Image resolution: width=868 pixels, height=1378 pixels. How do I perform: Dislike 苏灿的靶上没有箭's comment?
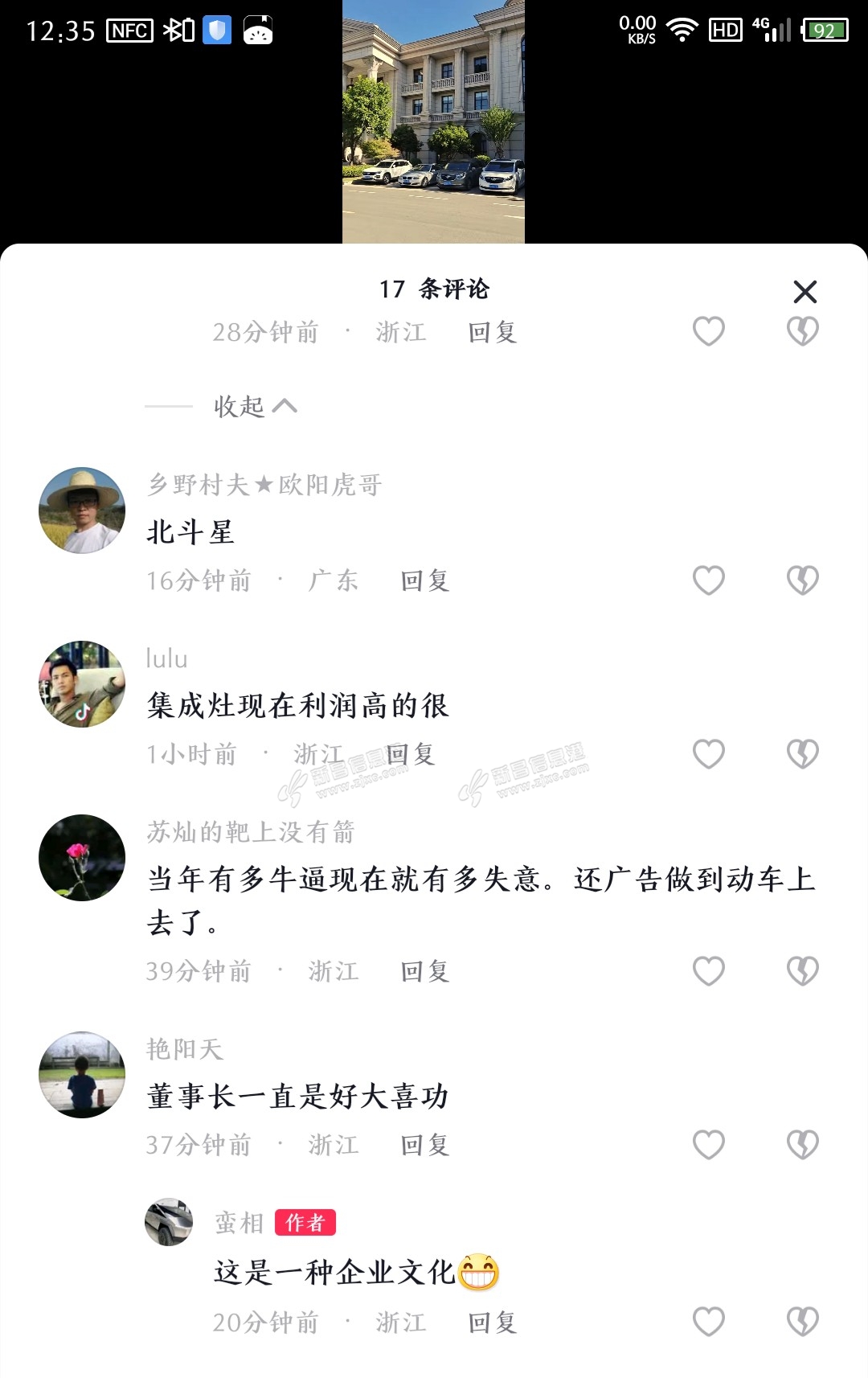coord(802,971)
